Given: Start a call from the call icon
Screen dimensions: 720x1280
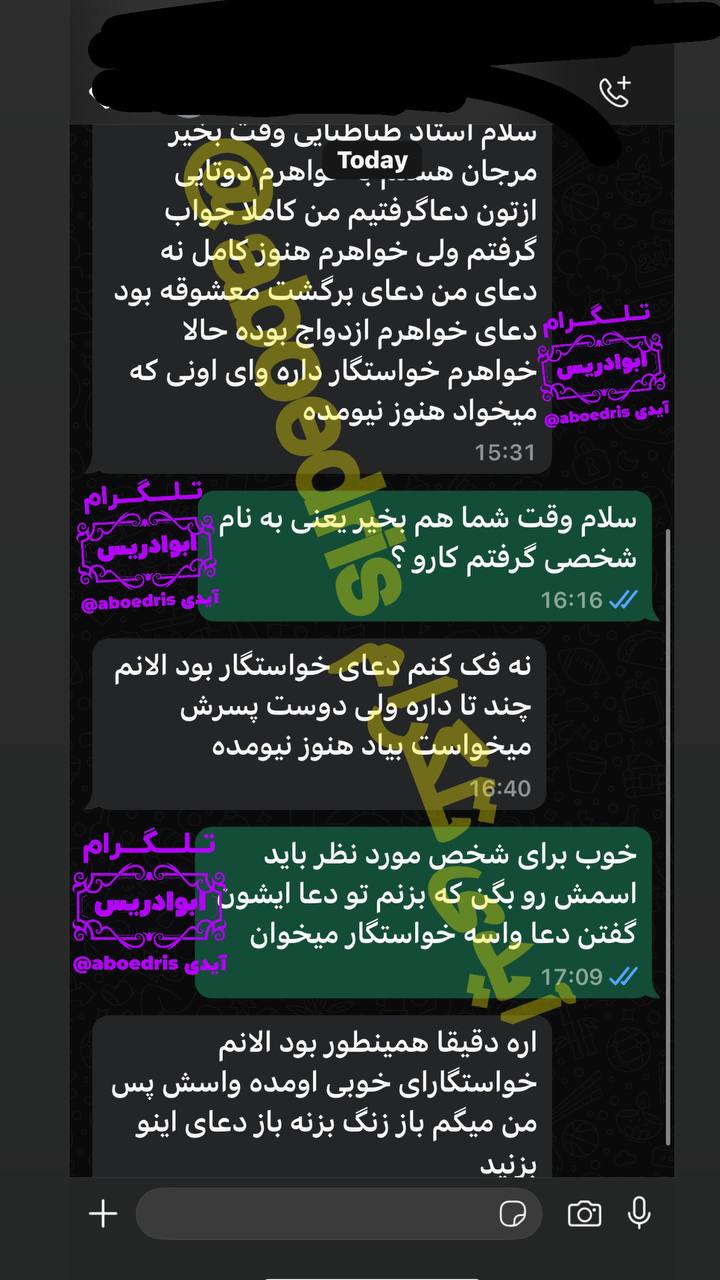Looking at the screenshot, I should pos(614,92).
